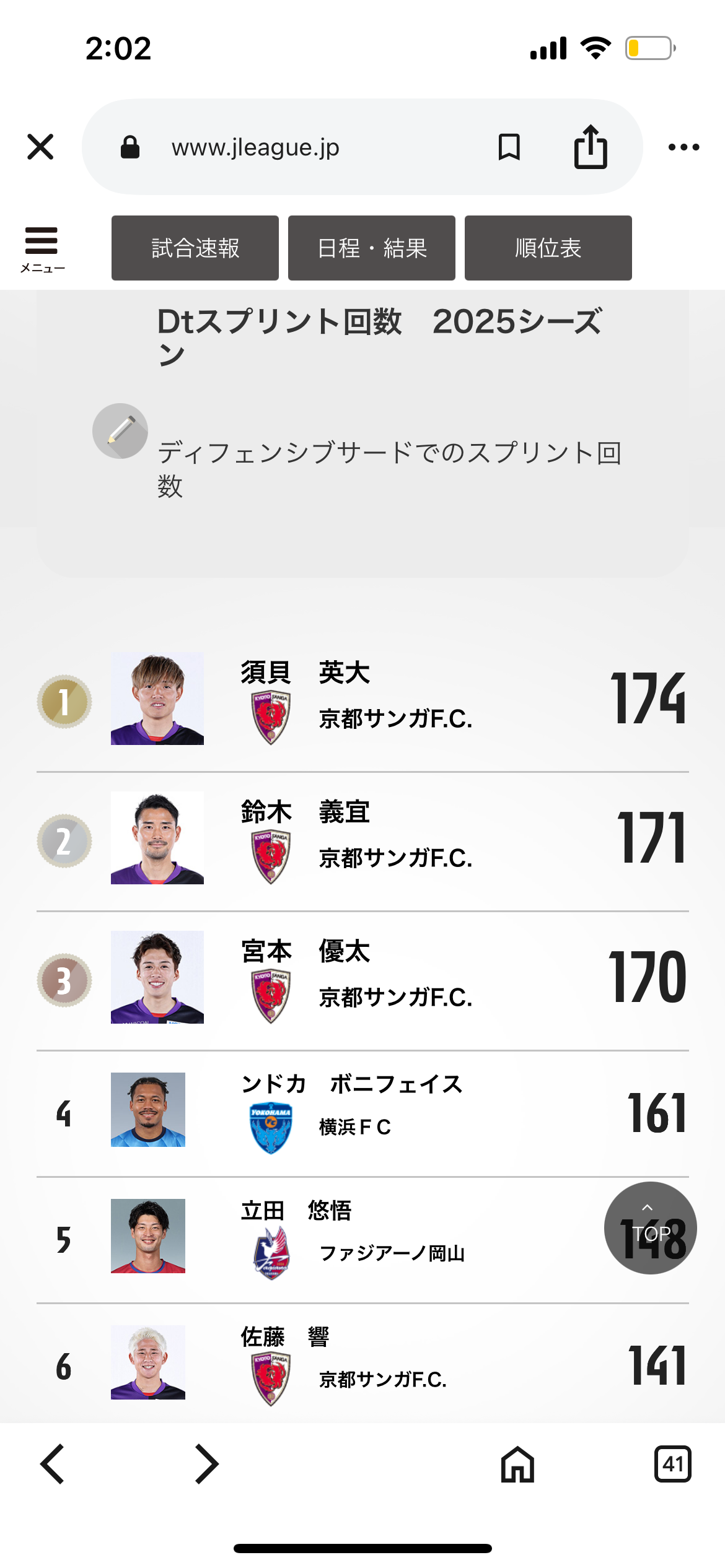Bookmark this jleague.jp page
This screenshot has width=725, height=1568.
pos(509,147)
